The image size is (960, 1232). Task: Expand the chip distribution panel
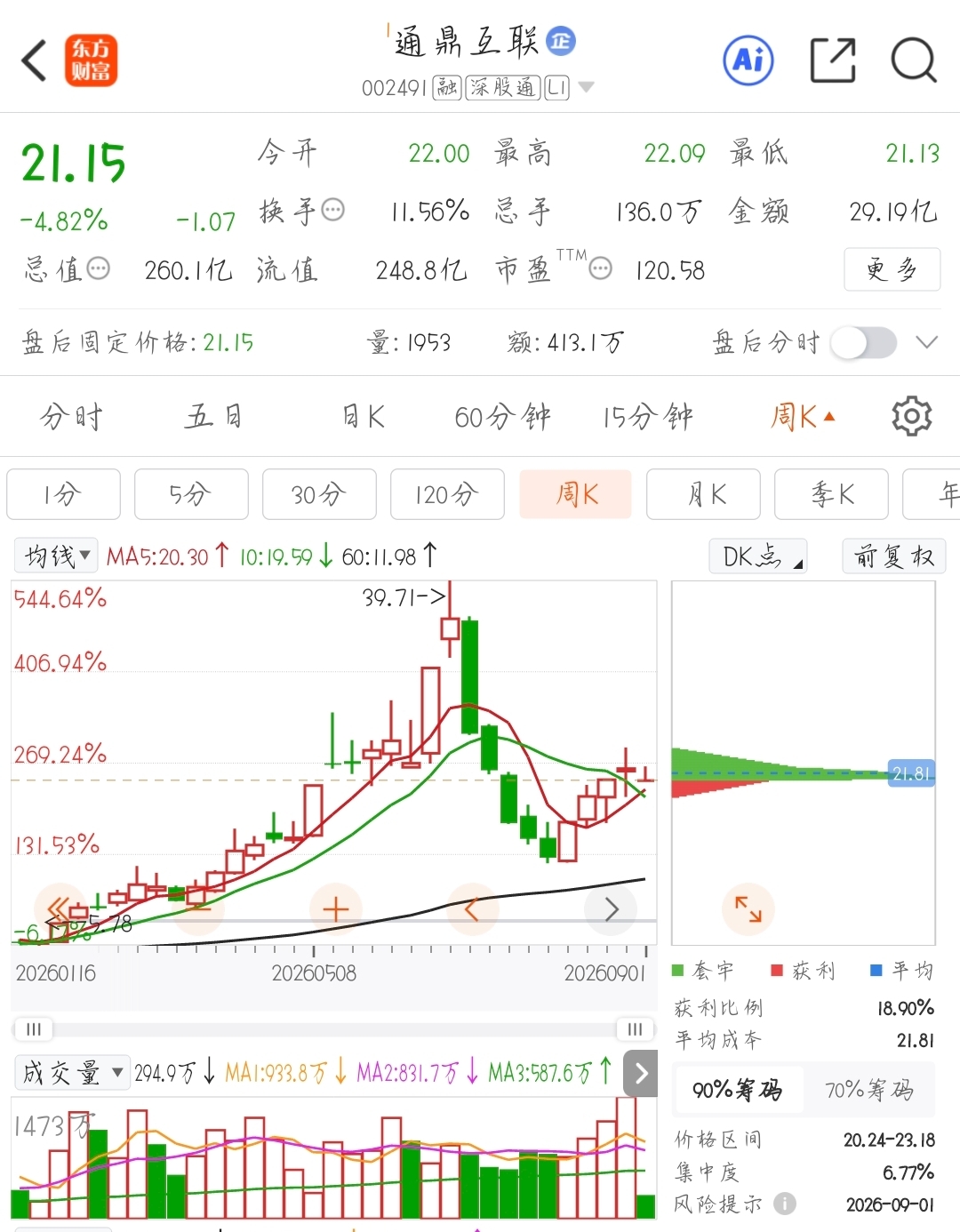pyautogui.click(x=748, y=908)
